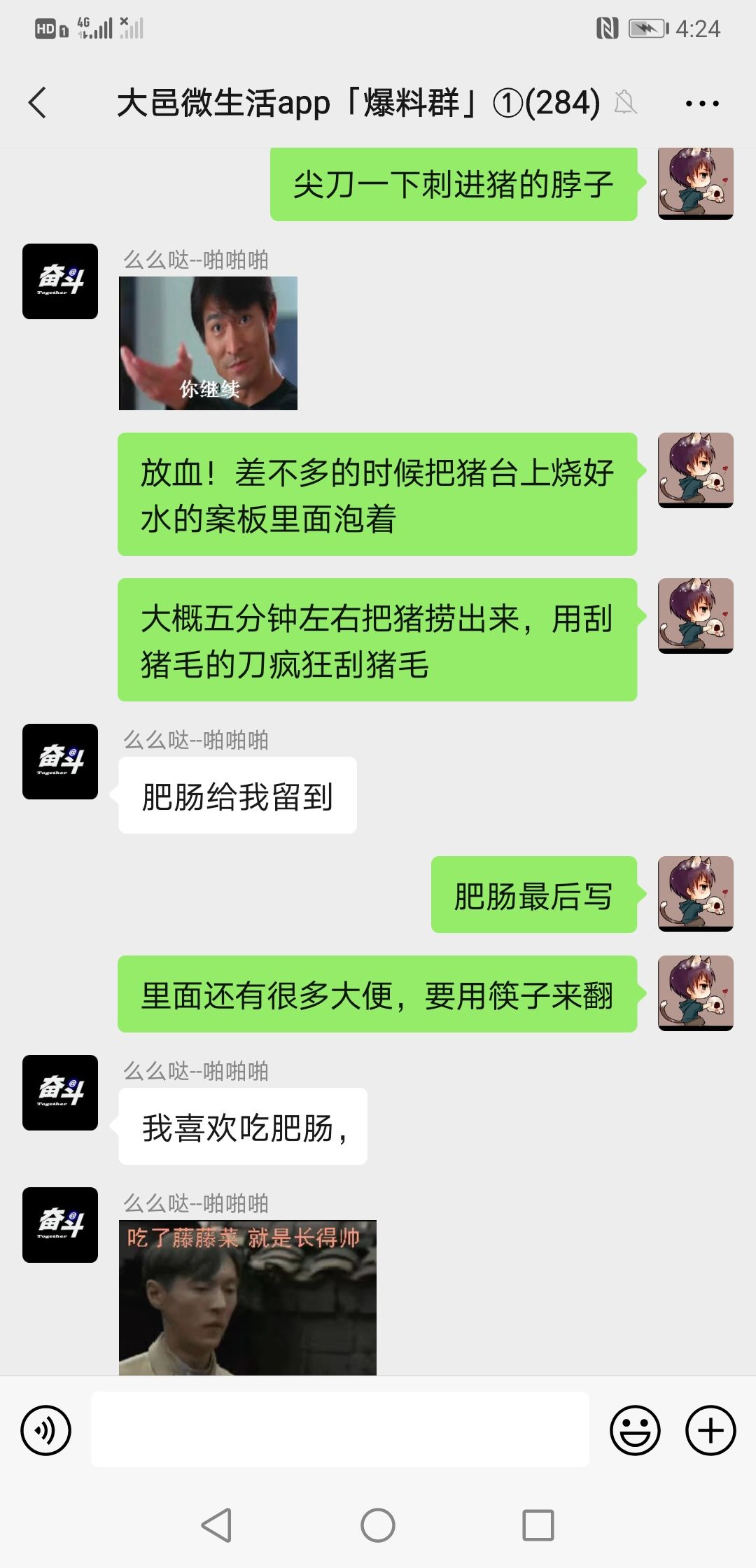The image size is (756, 1568).
Task: Switch to voice message input
Action: [x=46, y=1430]
